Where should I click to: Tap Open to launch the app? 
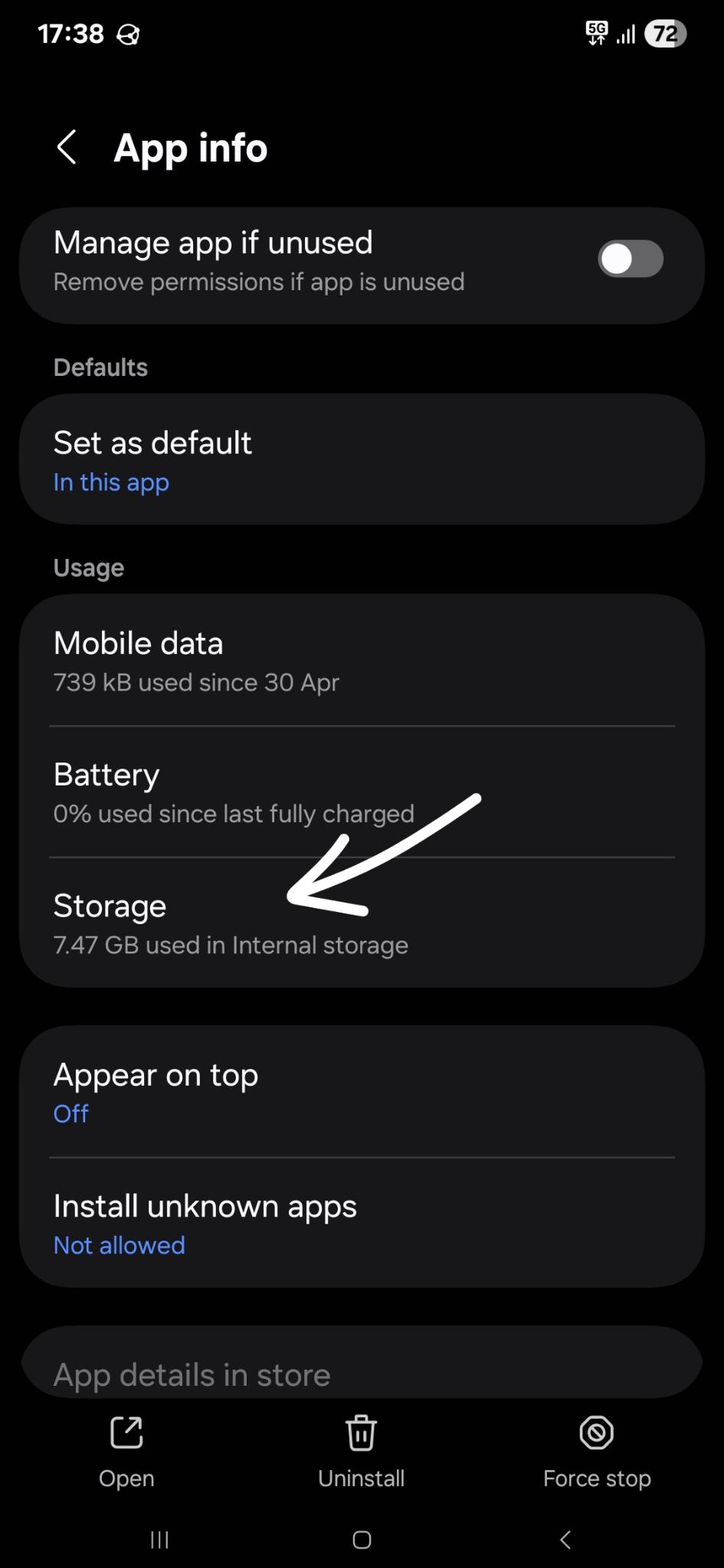click(126, 1452)
